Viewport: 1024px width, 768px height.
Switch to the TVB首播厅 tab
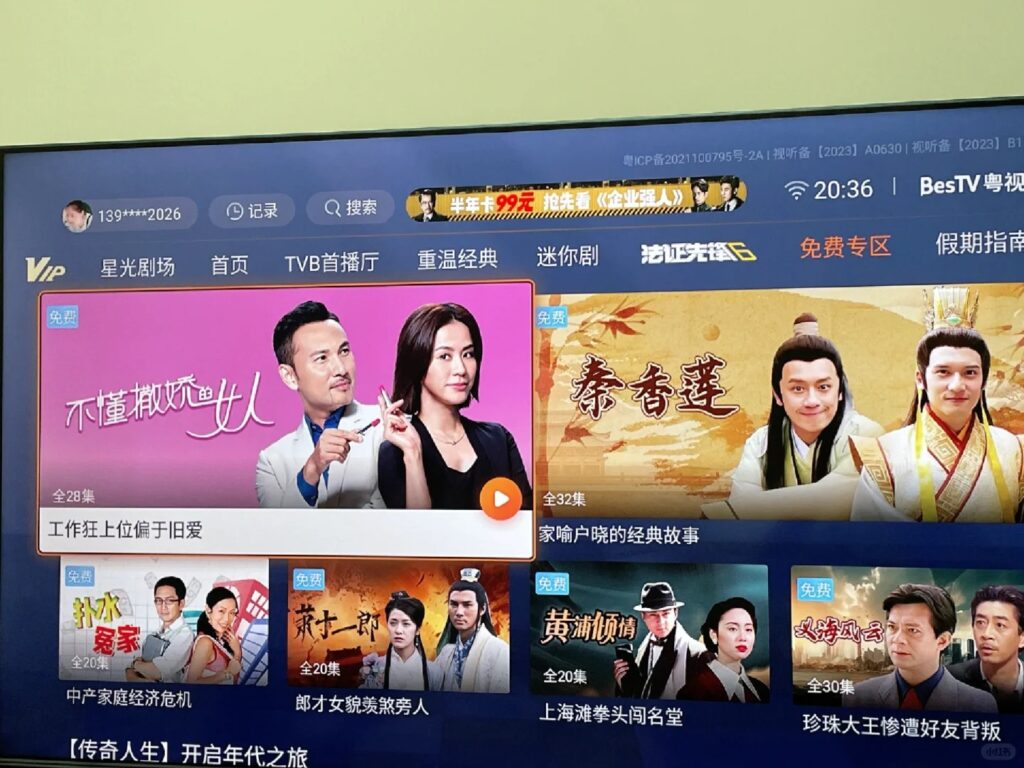coord(331,263)
